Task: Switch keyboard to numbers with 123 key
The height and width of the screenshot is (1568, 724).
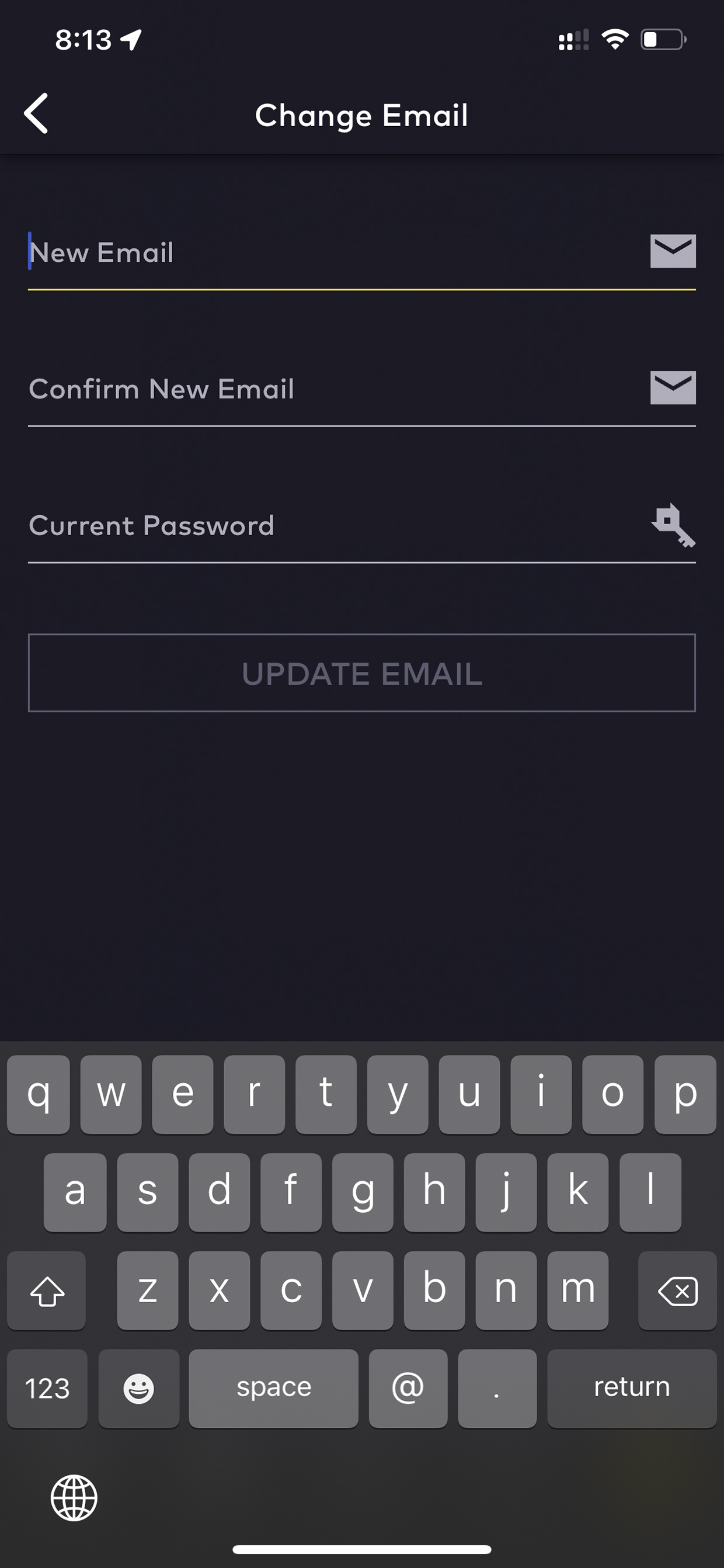Action: [47, 1389]
